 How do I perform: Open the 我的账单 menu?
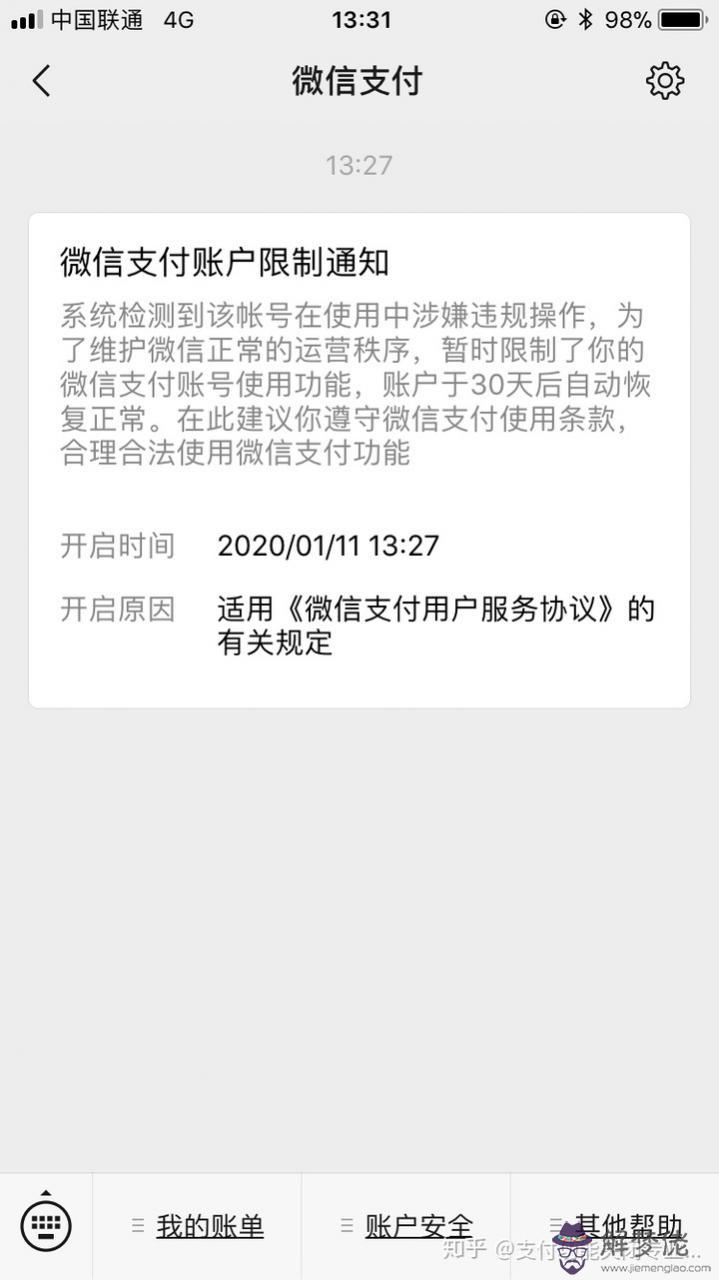pos(198,1226)
